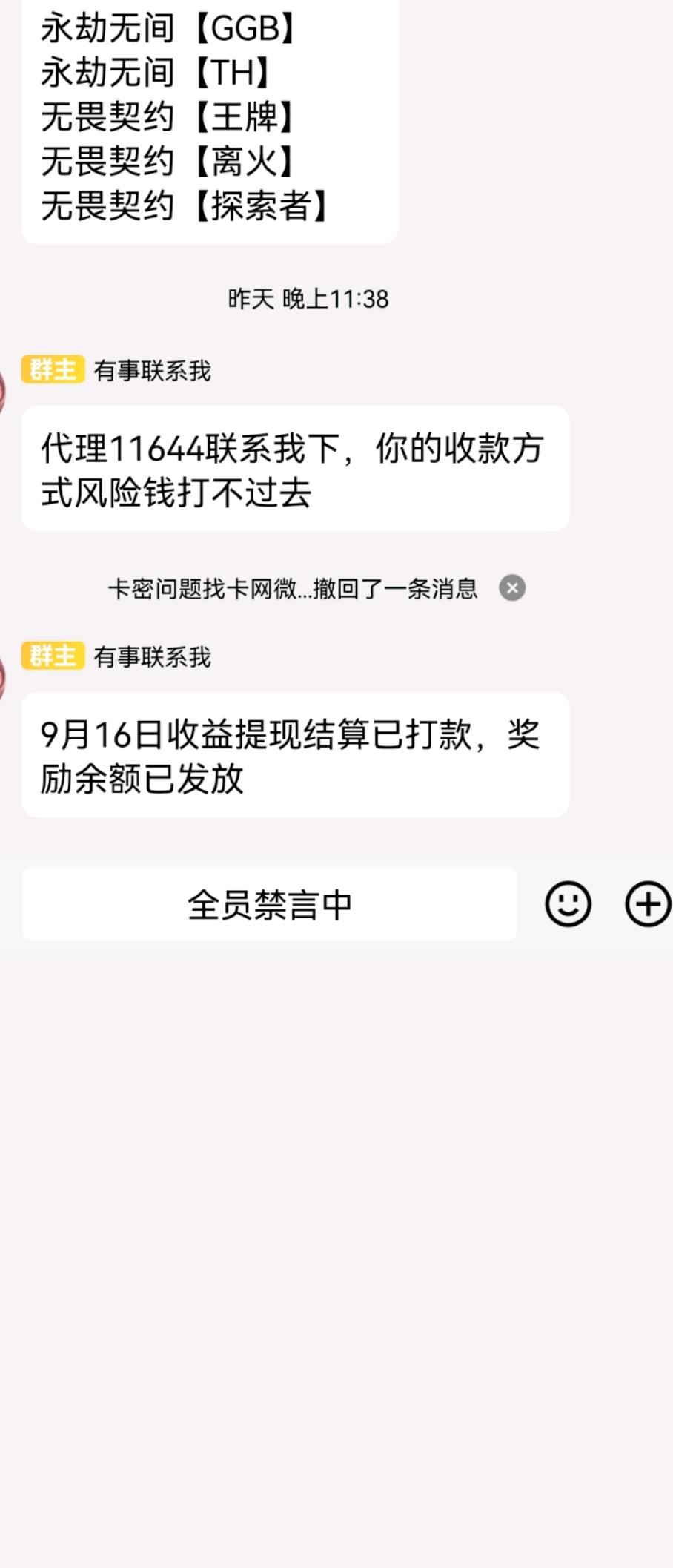Open the plus attachments menu

(648, 904)
